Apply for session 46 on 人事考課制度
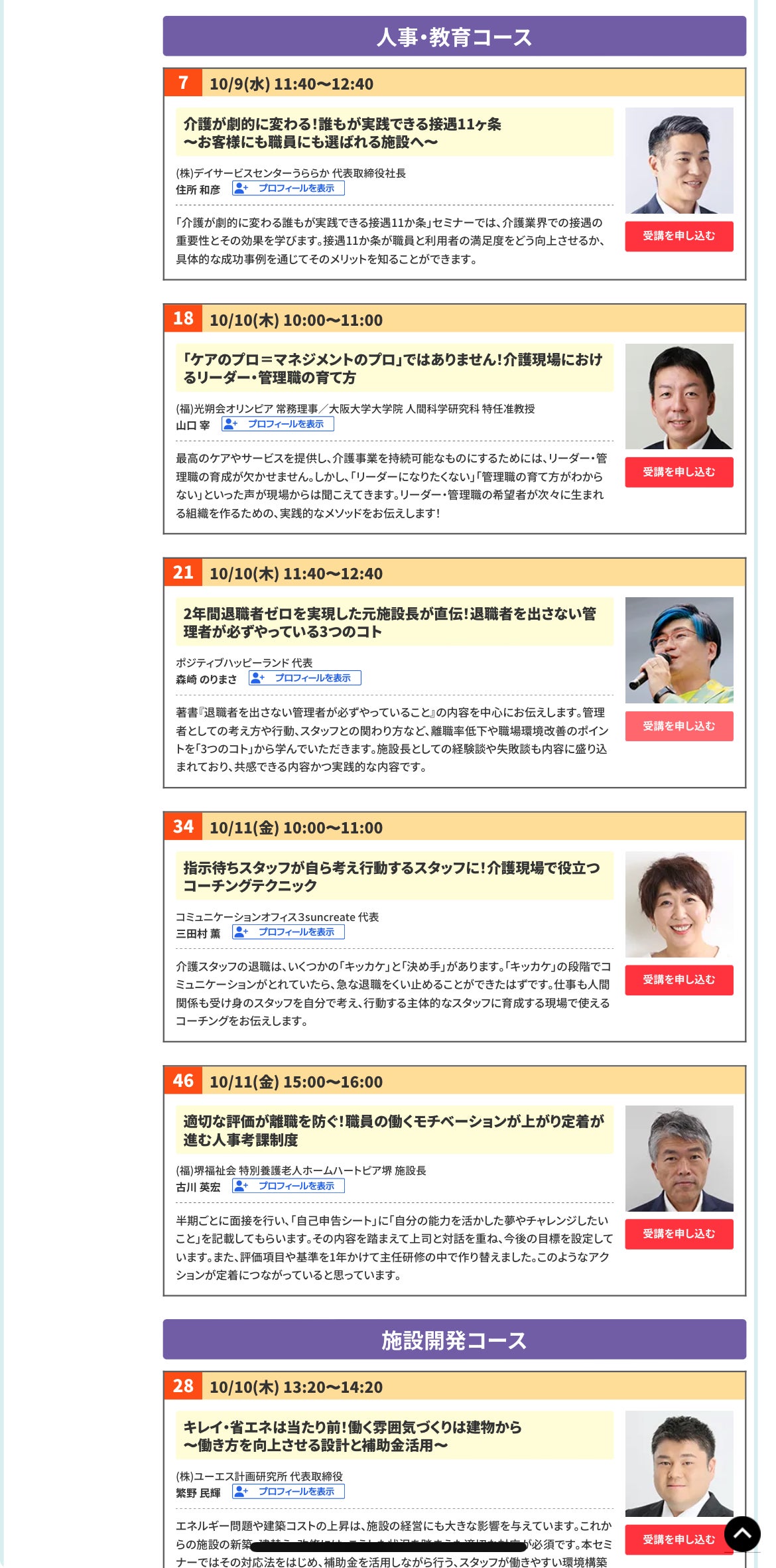The image size is (776, 1568). point(679,1234)
